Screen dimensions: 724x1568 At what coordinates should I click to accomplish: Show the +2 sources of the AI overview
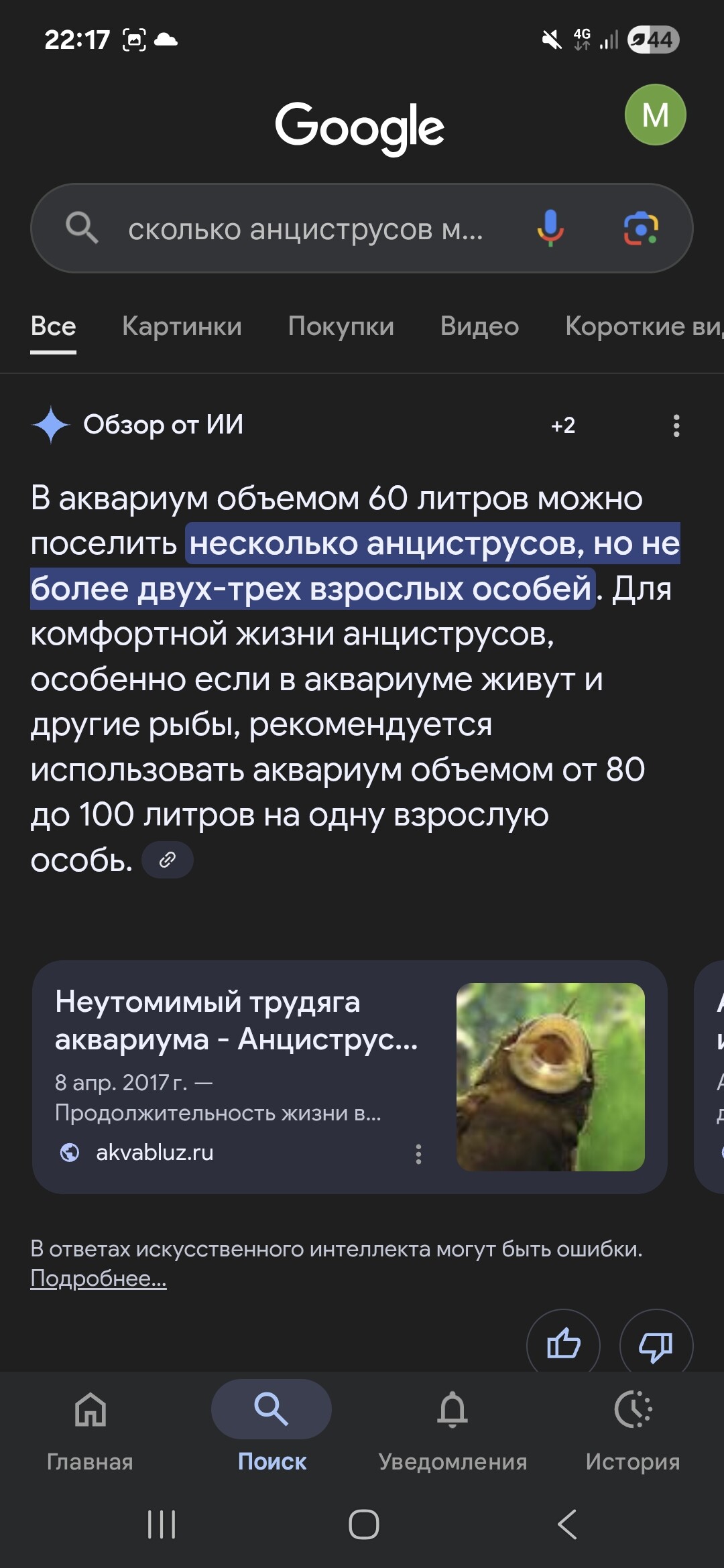coord(562,426)
